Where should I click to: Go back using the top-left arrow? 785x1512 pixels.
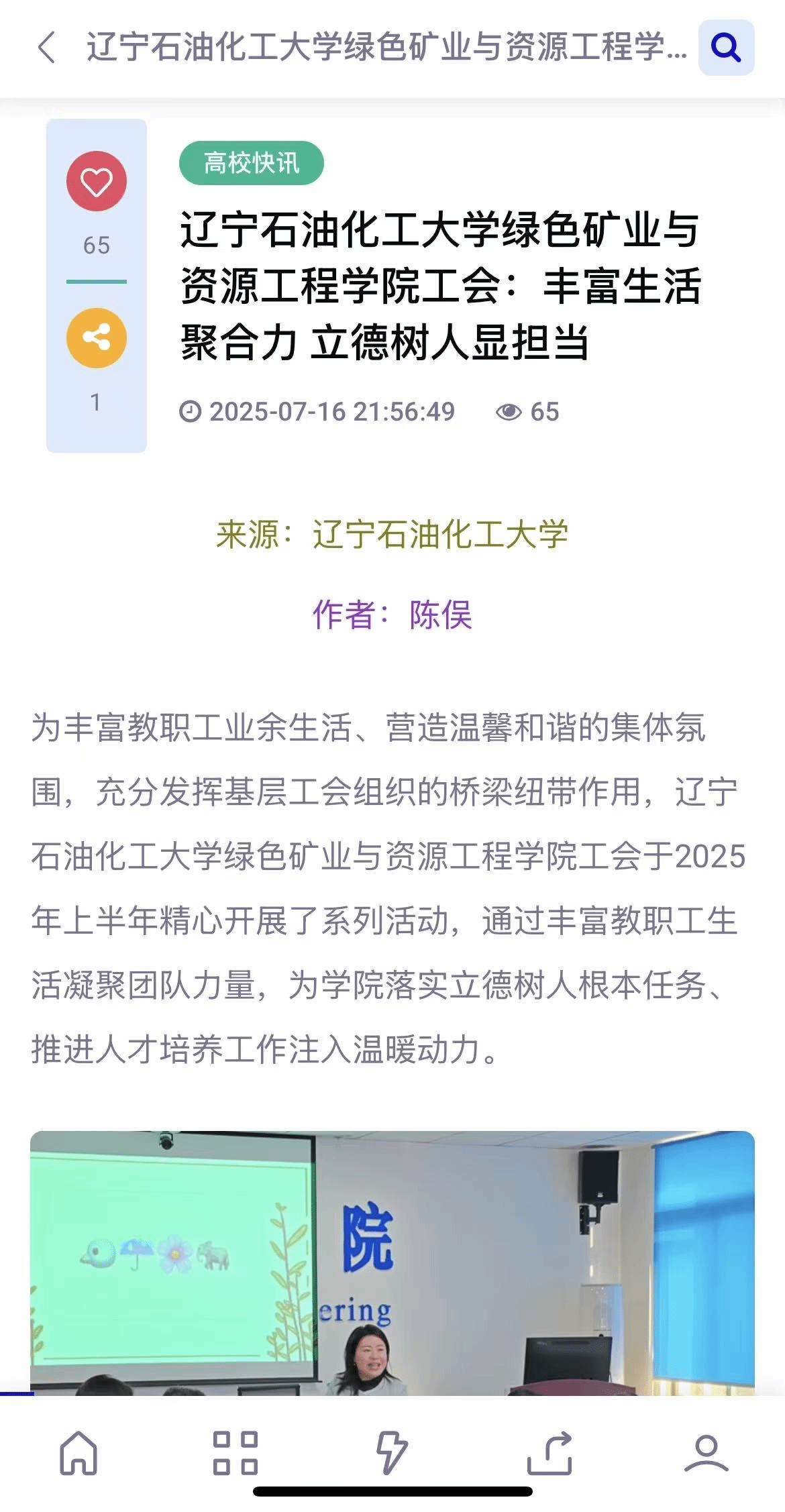point(47,48)
